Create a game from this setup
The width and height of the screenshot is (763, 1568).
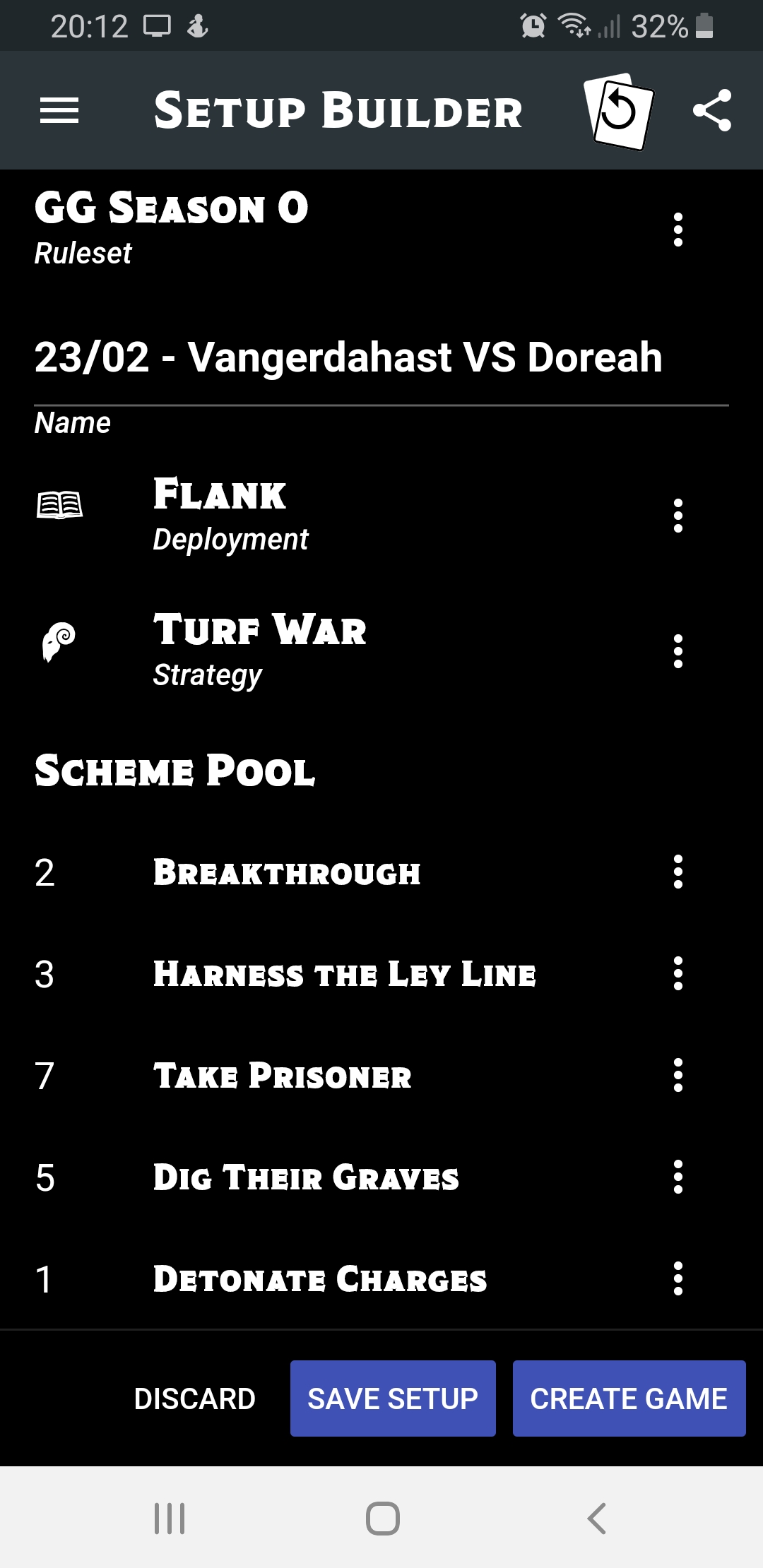[x=628, y=1398]
